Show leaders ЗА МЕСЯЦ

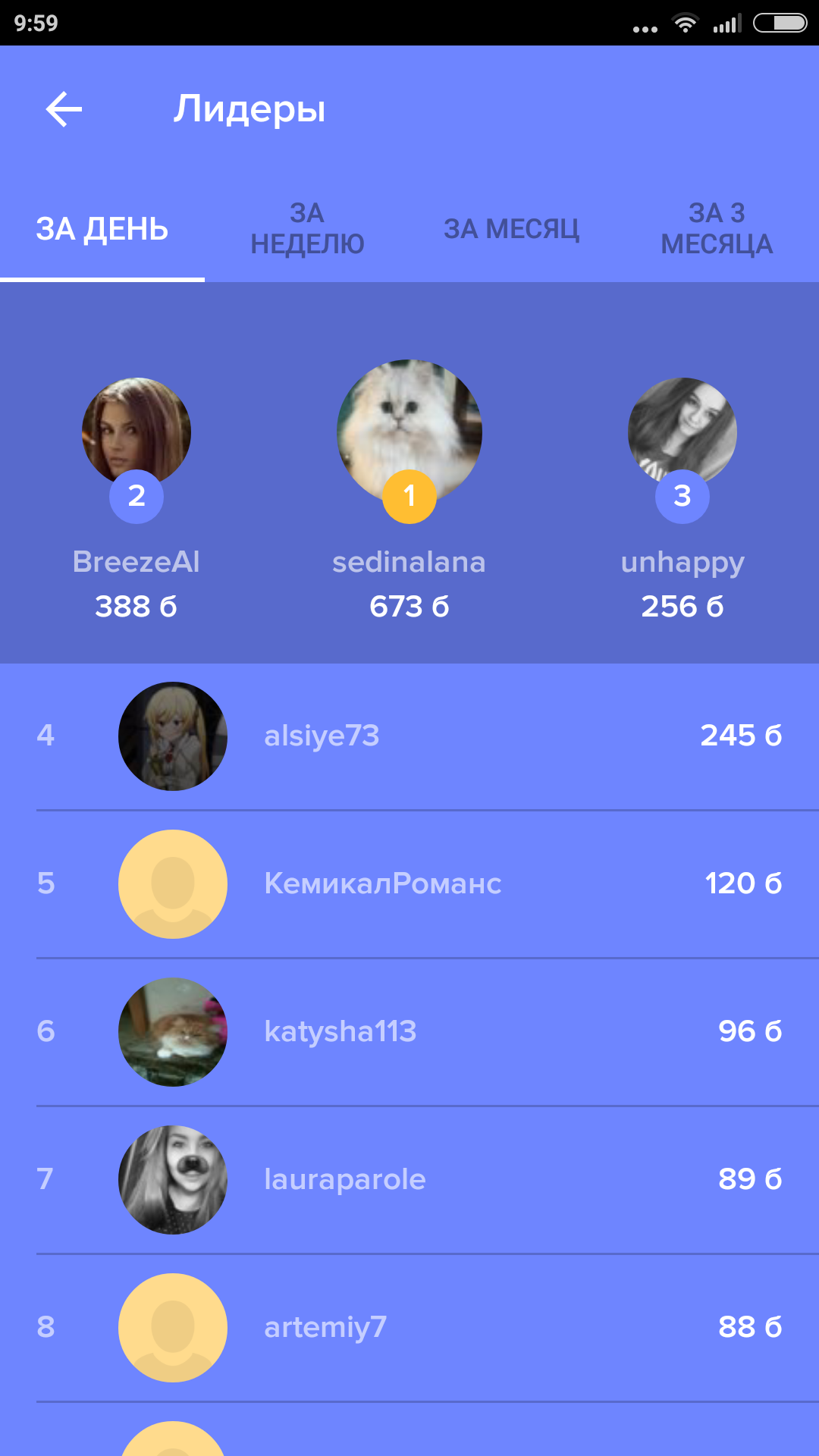(512, 229)
